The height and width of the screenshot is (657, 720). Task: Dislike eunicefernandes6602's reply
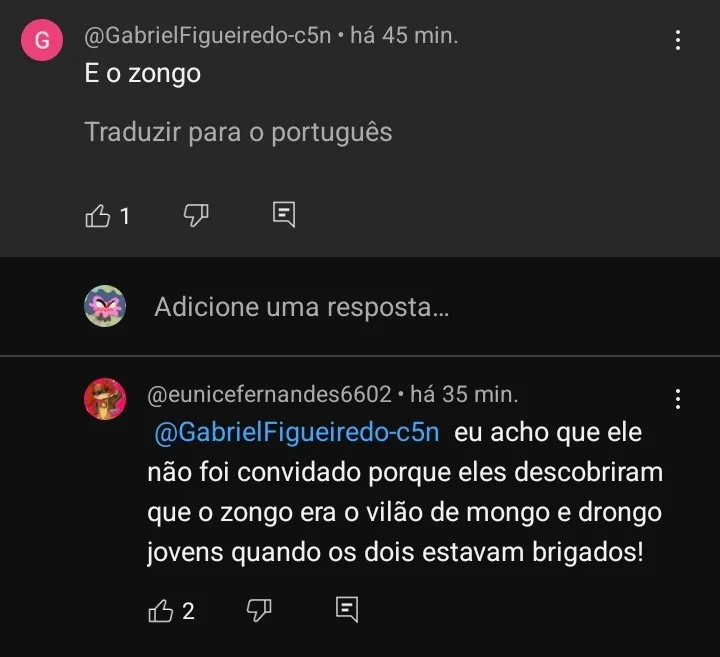pyautogui.click(x=258, y=609)
